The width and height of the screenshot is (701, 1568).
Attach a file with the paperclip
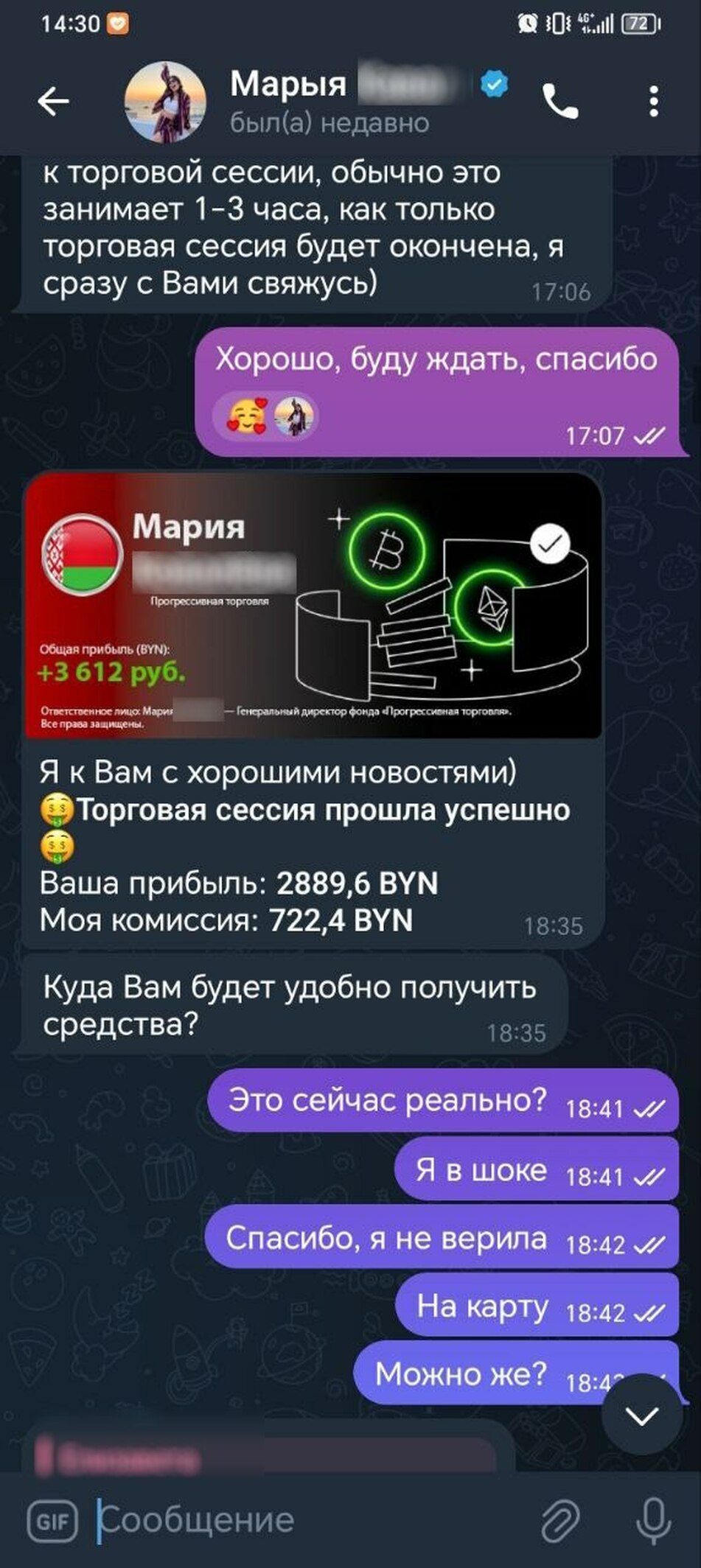coord(560,1521)
